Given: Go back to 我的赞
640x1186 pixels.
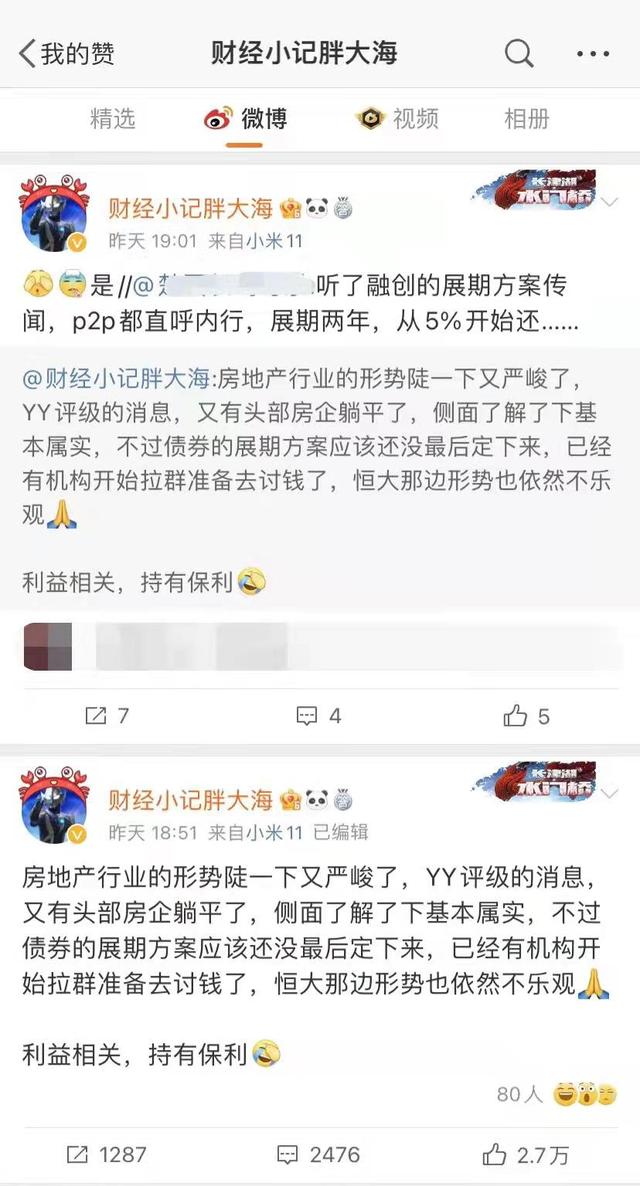Looking at the screenshot, I should [67, 53].
